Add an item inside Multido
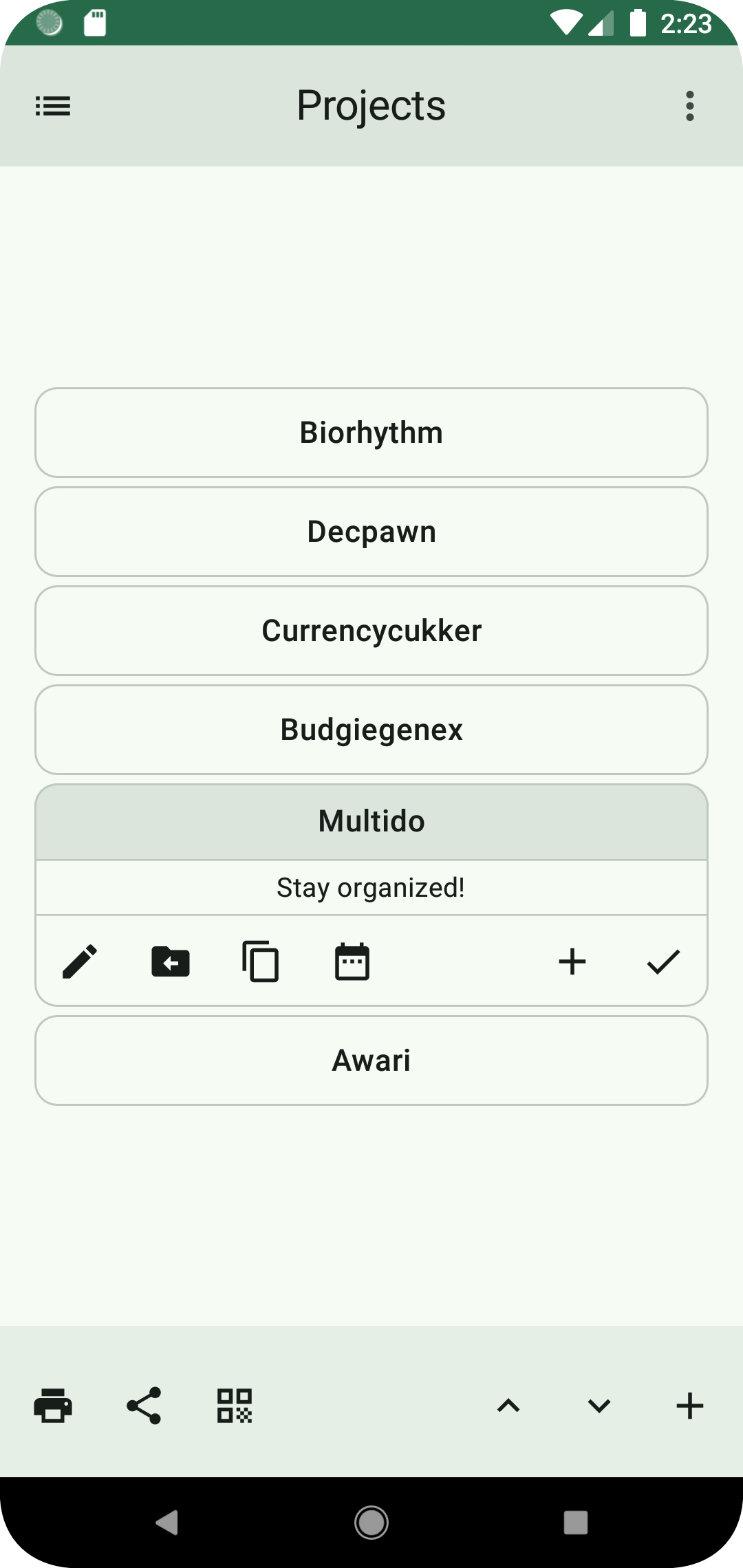This screenshot has height=1568, width=743. [572, 961]
